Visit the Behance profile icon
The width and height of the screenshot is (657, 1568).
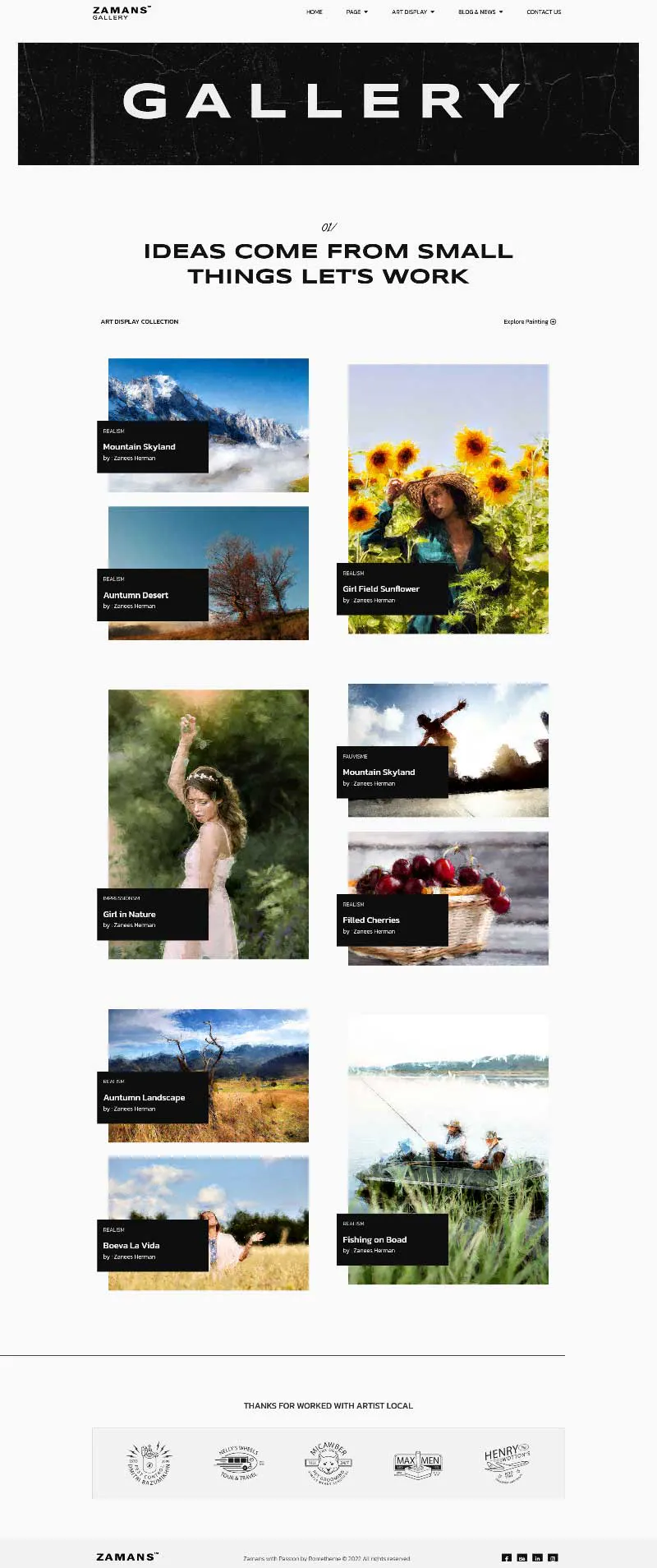click(x=521, y=1558)
